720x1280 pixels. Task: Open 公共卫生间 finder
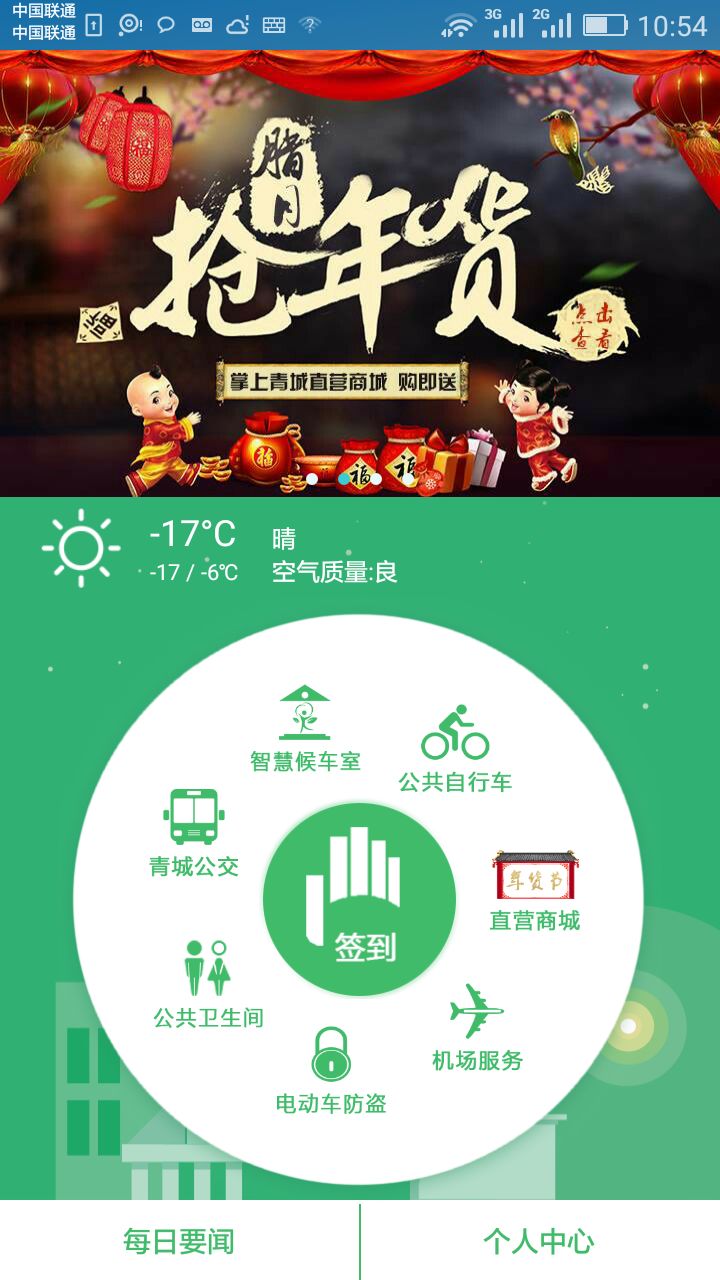tap(208, 984)
